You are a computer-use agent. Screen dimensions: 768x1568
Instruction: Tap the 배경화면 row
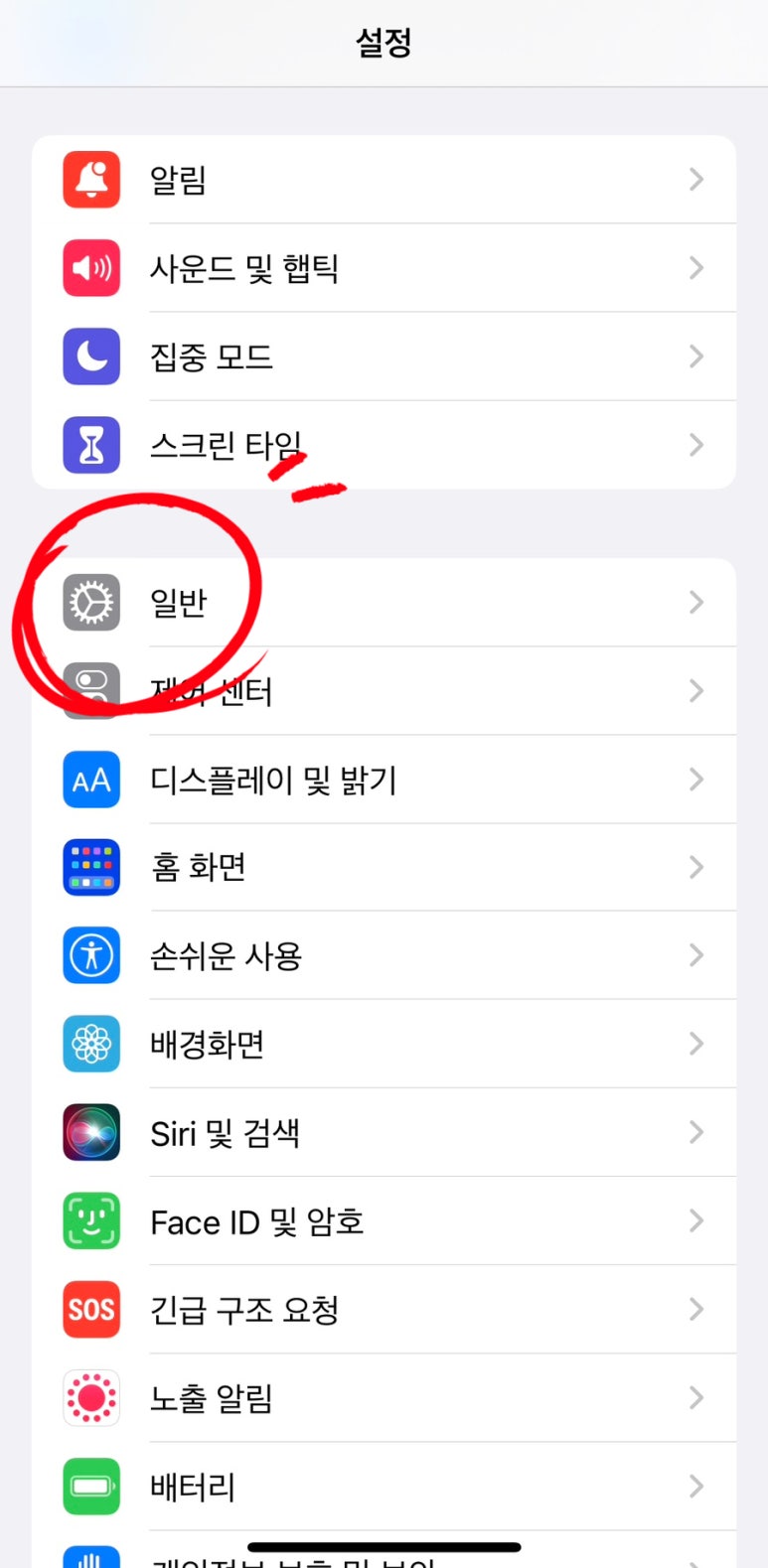click(384, 1044)
